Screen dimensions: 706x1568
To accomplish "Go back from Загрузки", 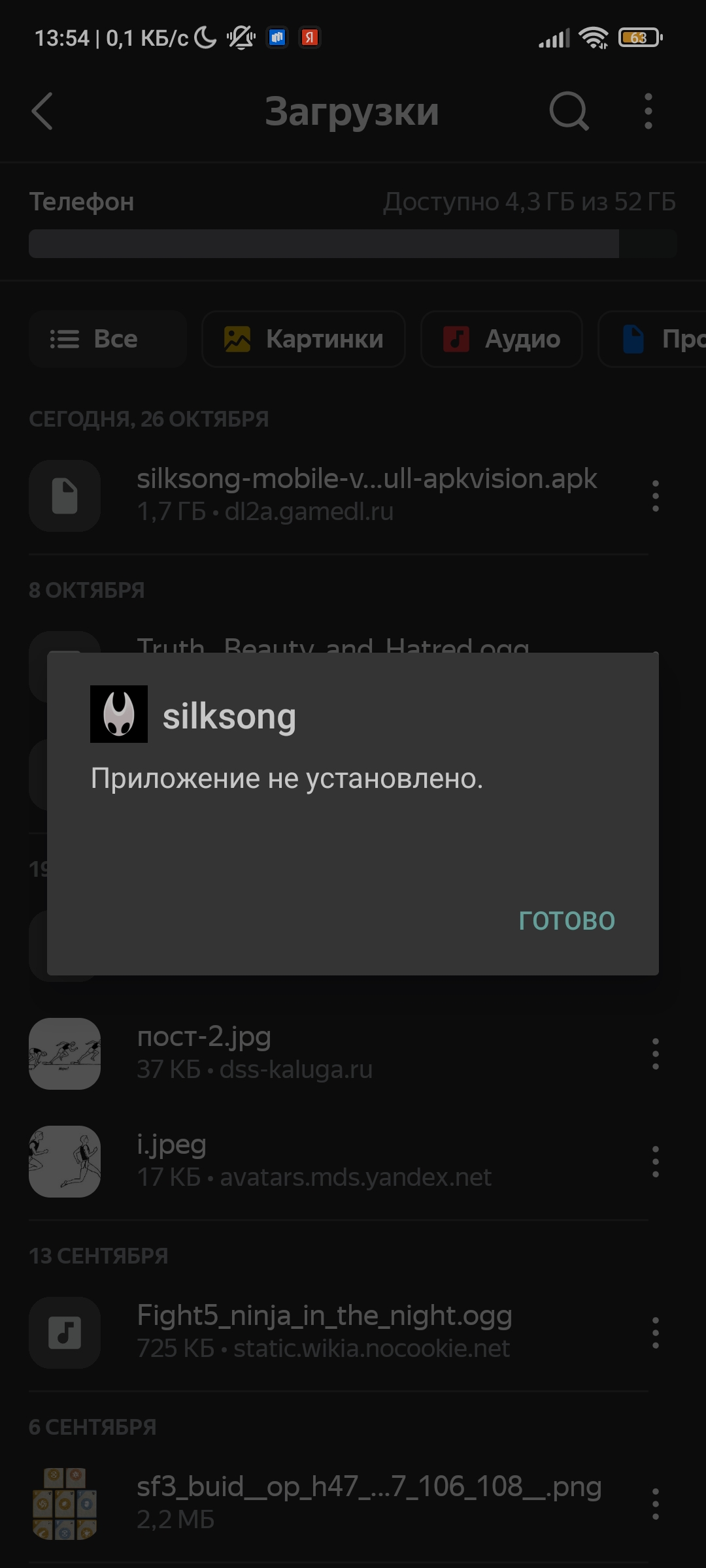I will point(43,111).
